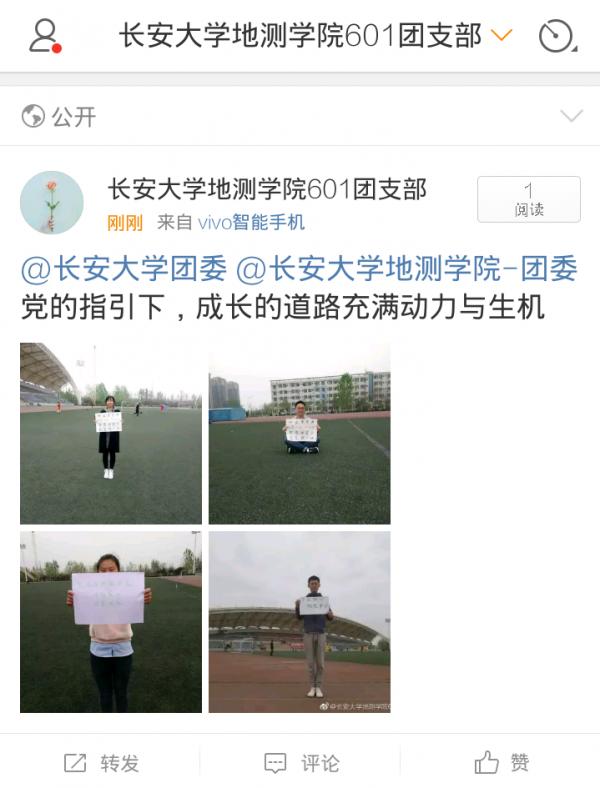
Task: Open the photo of the woman in black skirt
Action: click(x=111, y=433)
